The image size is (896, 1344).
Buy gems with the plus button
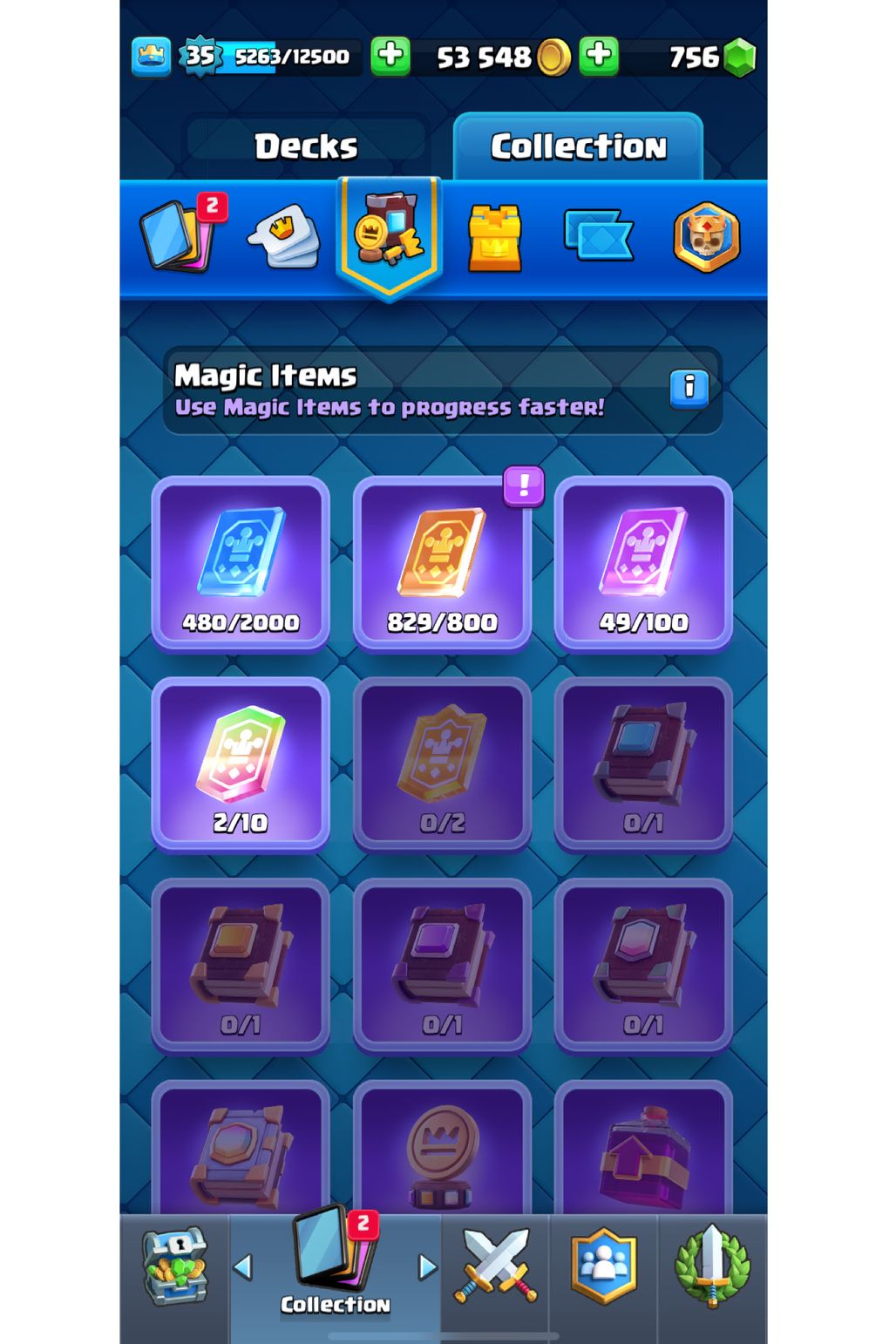(599, 57)
